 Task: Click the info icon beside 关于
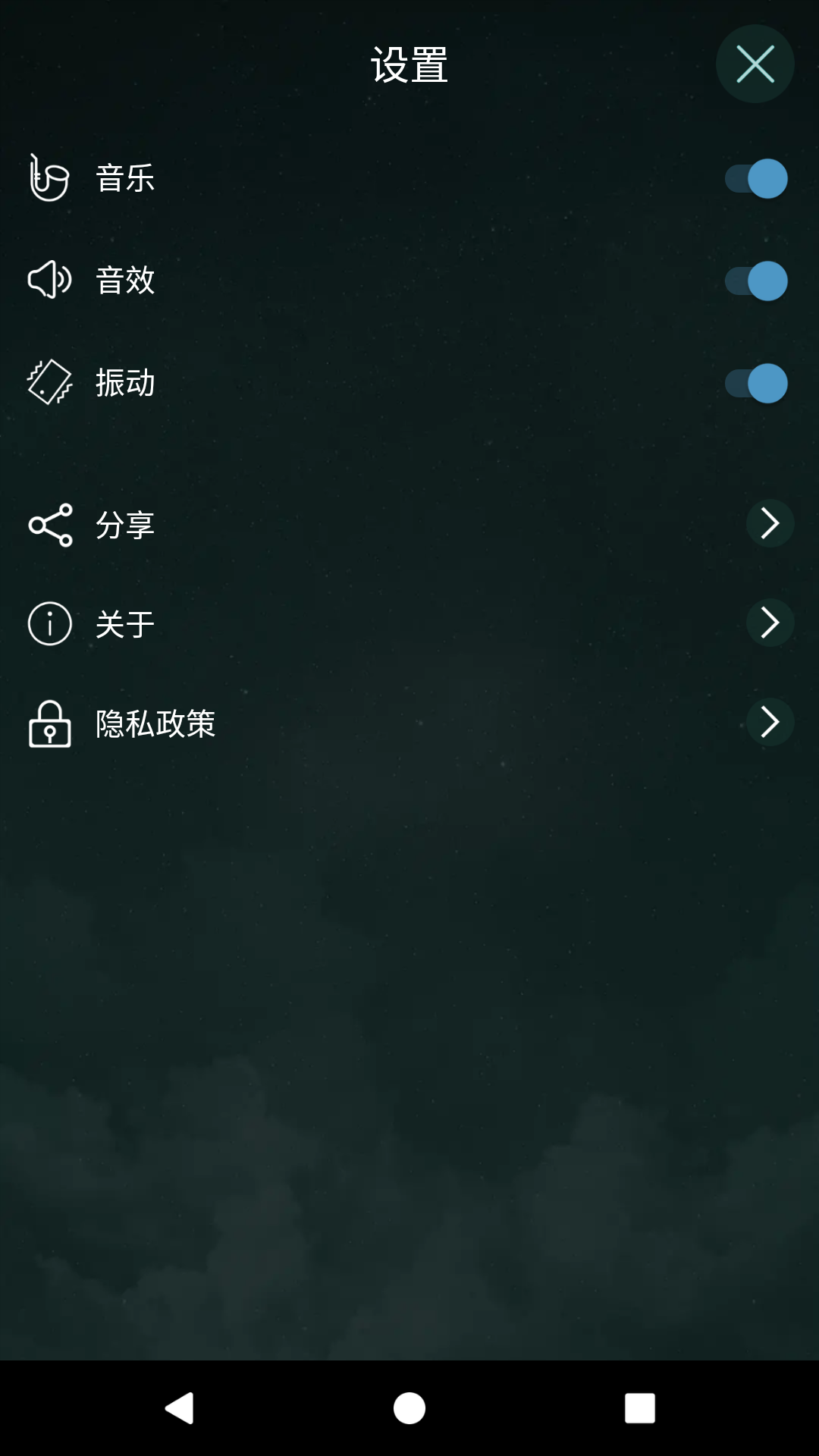[x=49, y=623]
